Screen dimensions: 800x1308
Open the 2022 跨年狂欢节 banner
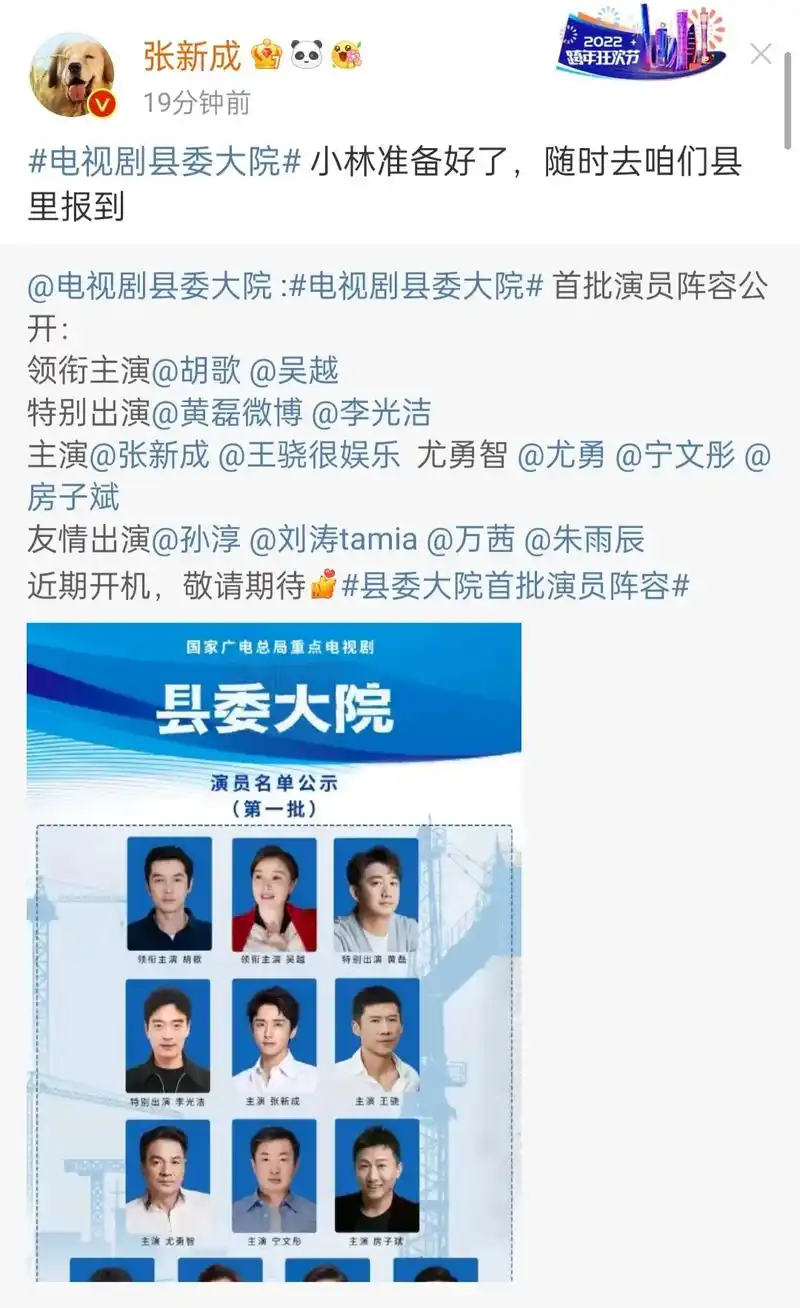click(x=640, y=42)
